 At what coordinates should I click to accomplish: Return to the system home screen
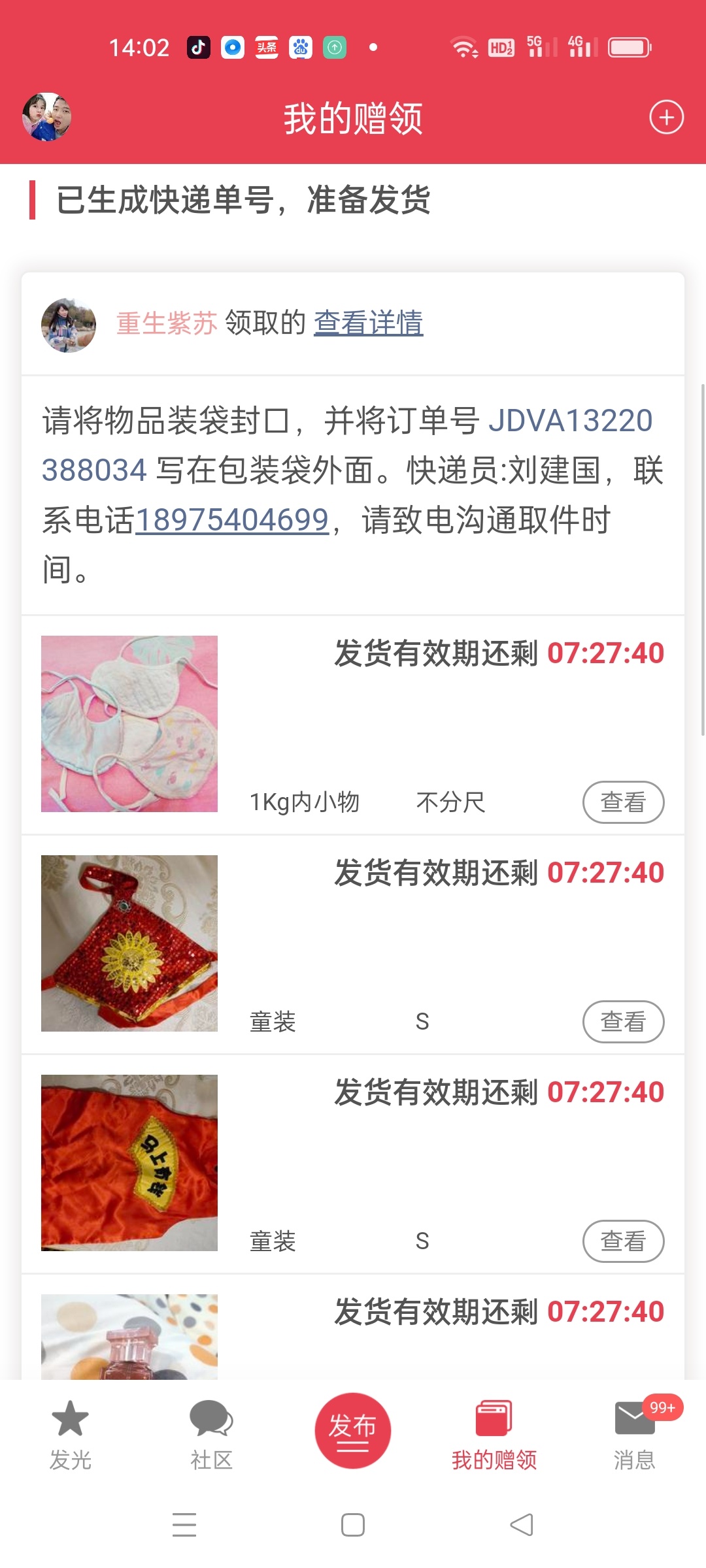click(353, 1525)
